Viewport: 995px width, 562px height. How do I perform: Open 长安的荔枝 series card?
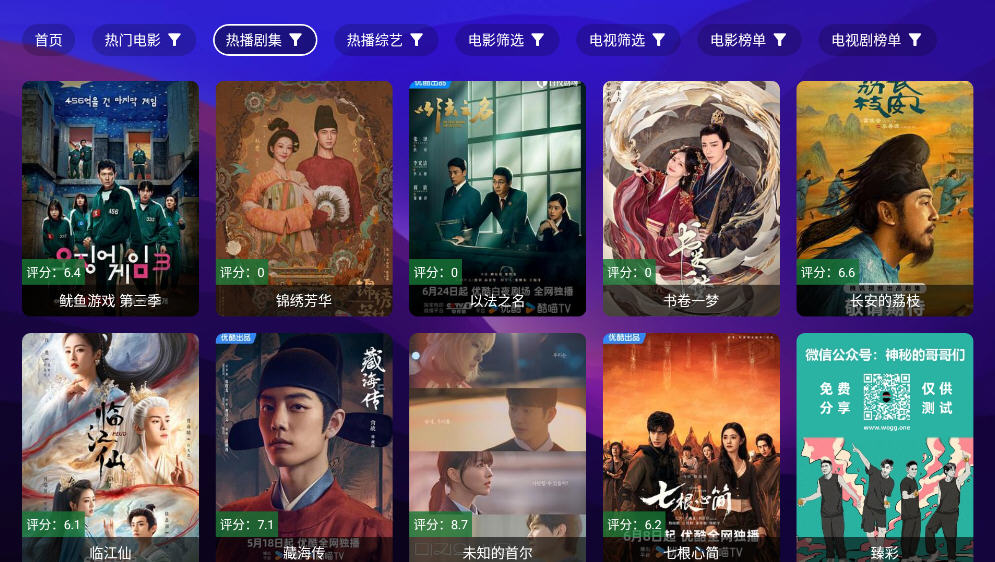pyautogui.click(x=884, y=198)
